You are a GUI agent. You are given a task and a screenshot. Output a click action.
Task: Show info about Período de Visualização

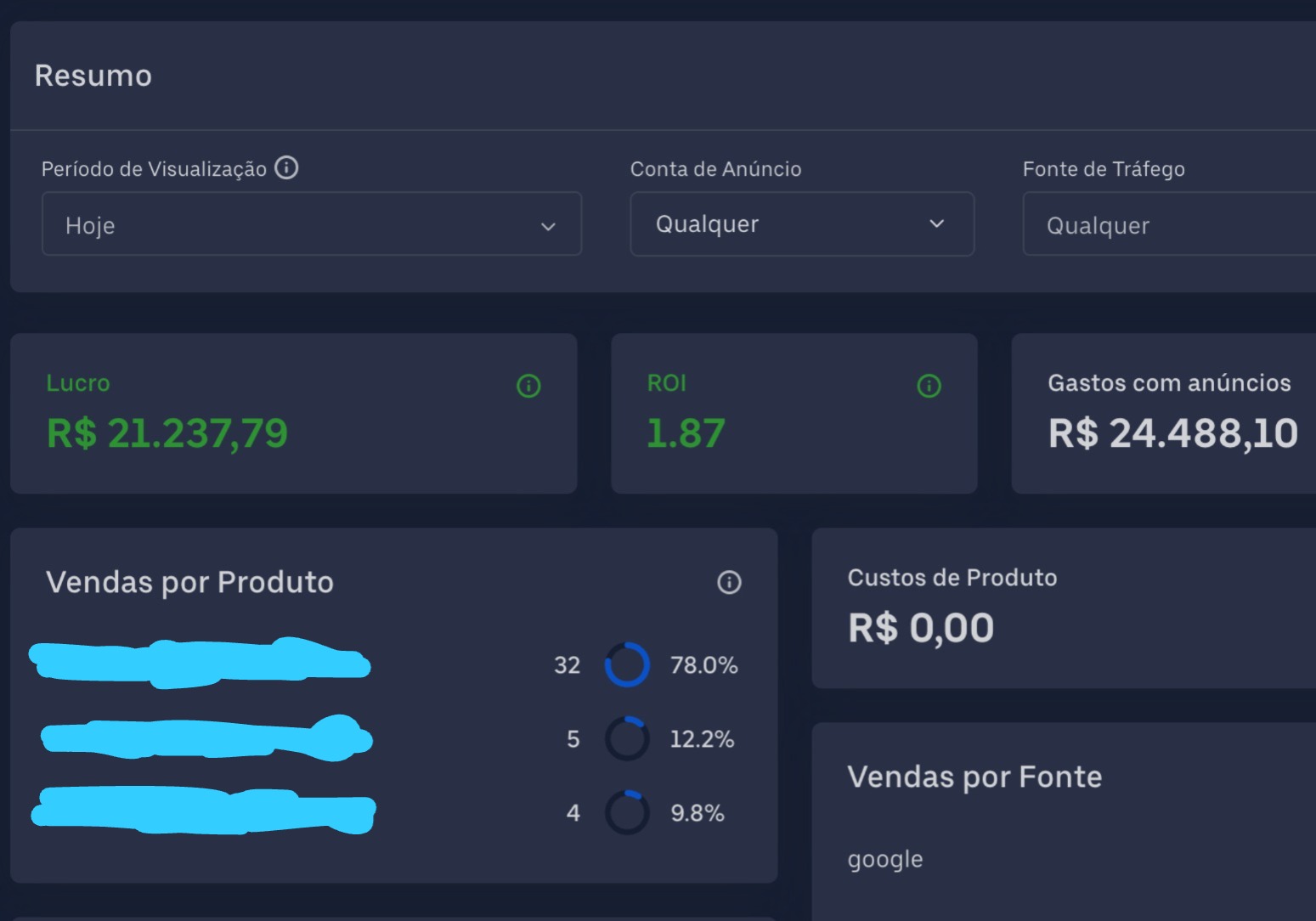pyautogui.click(x=287, y=167)
